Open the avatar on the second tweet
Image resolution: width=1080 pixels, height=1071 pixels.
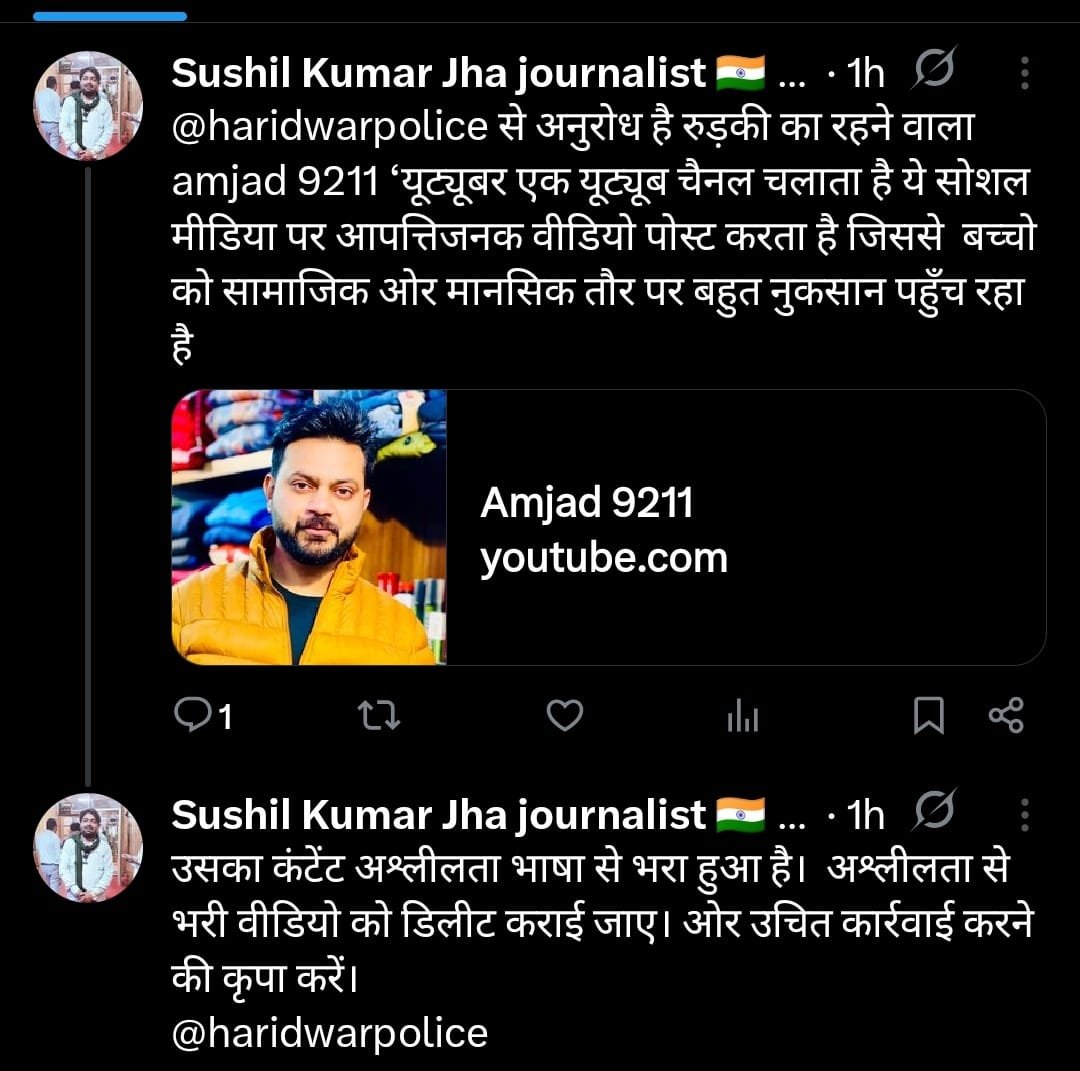coord(87,847)
